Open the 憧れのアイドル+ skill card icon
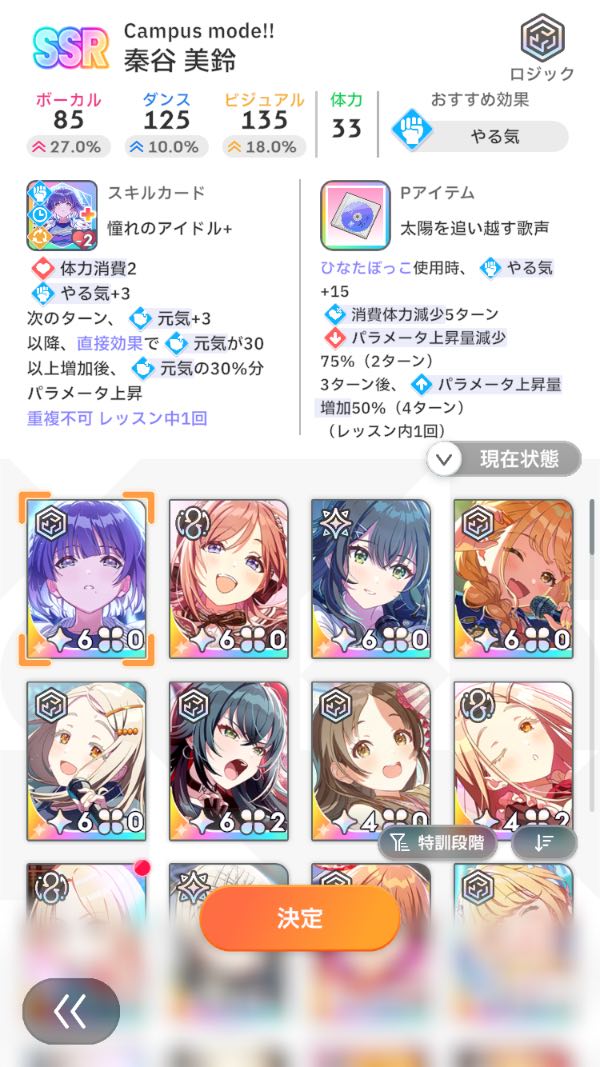This screenshot has width=600, height=1067. (x=61, y=214)
